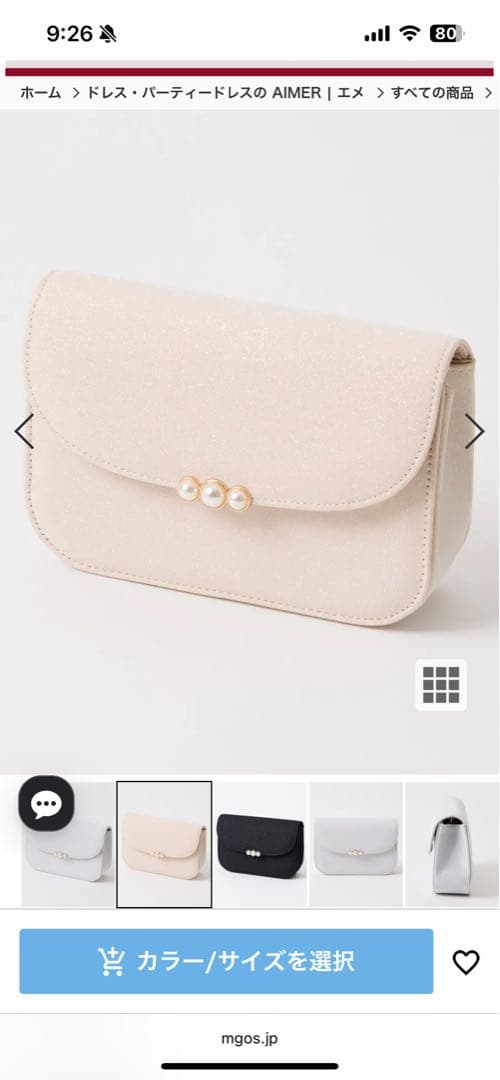Screen dimensions: 500x1080
Task: Open the すべての商品 breadcrumb link
Action: click(432, 93)
